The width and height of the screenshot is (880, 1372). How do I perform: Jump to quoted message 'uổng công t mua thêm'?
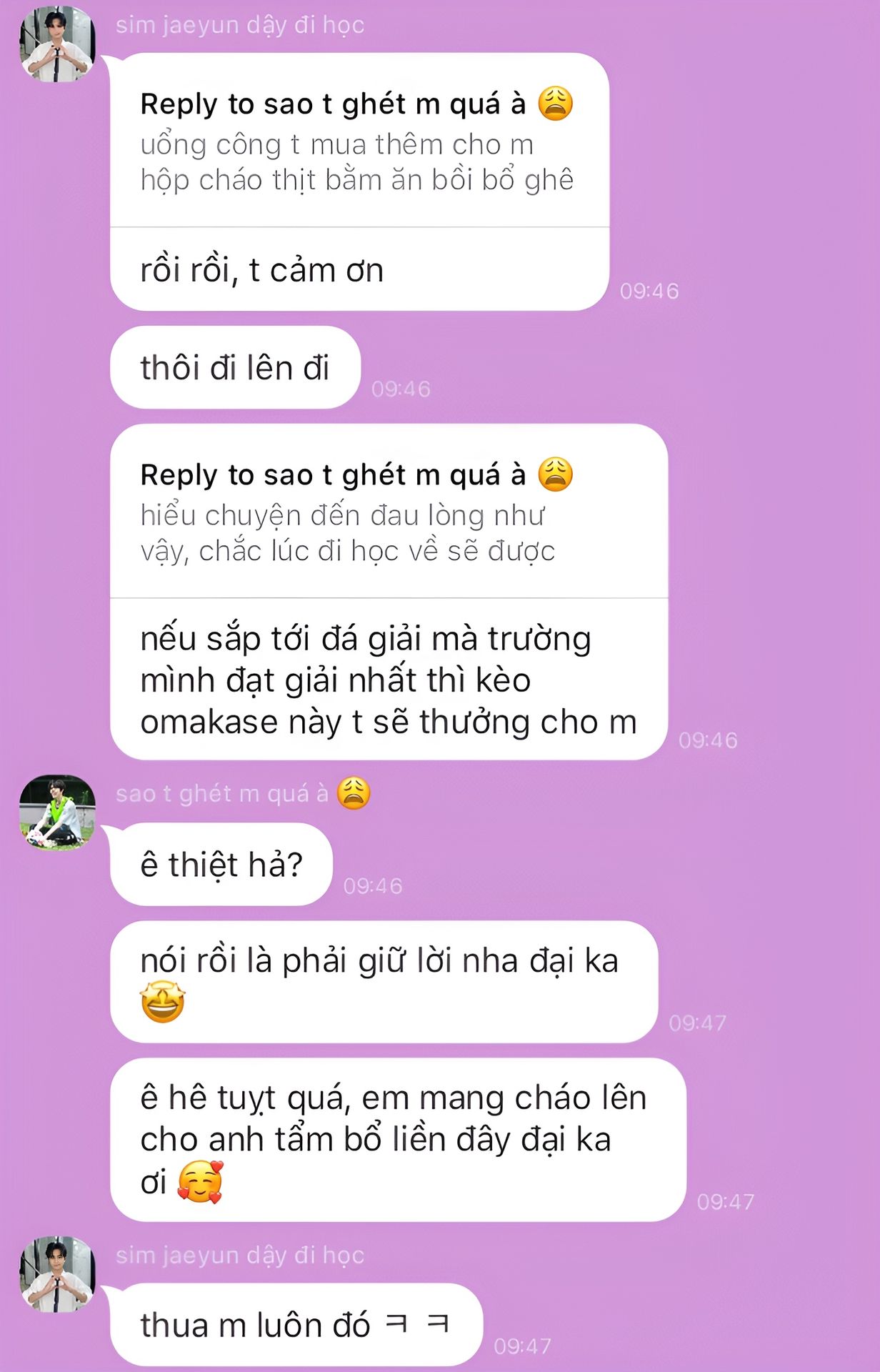coord(357,161)
